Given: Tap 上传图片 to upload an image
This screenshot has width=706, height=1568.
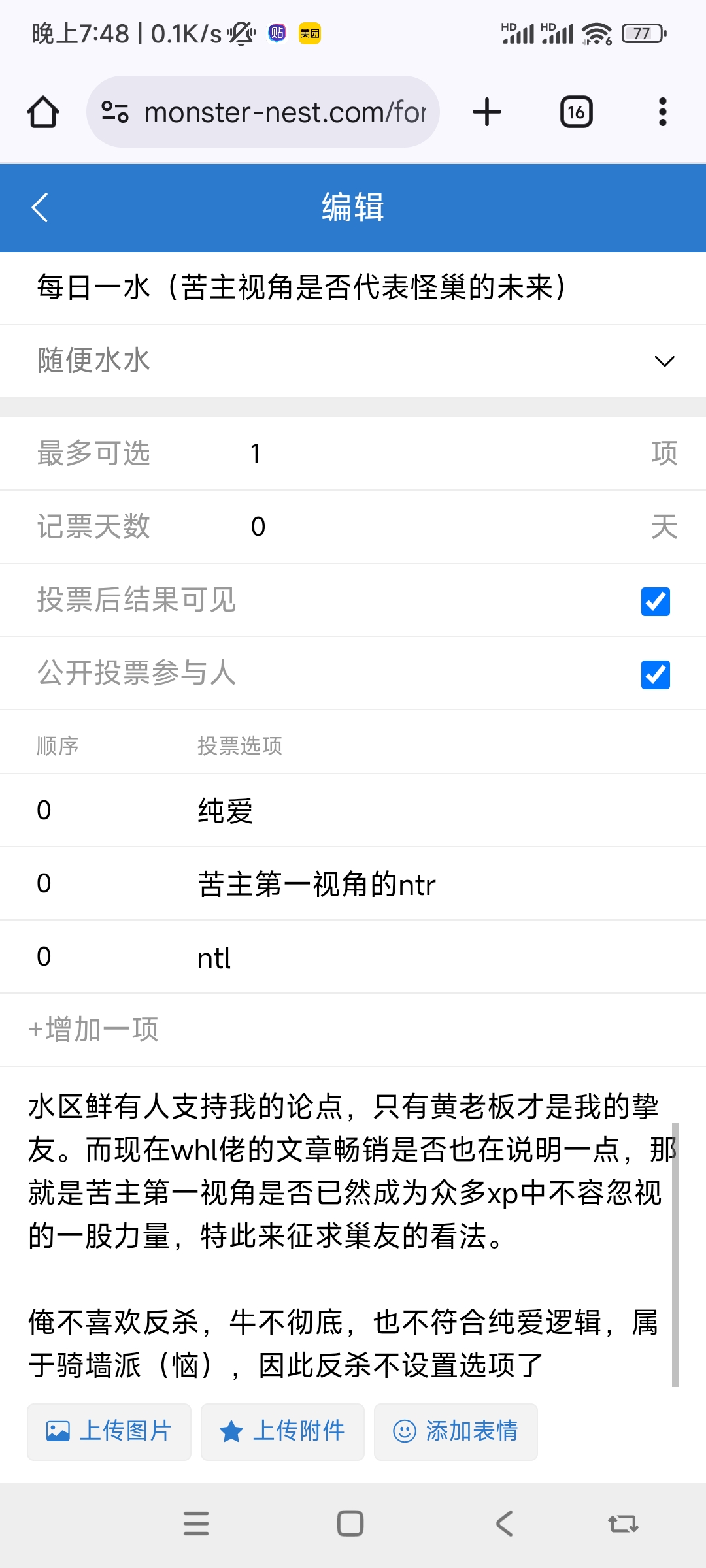Looking at the screenshot, I should (x=109, y=1431).
